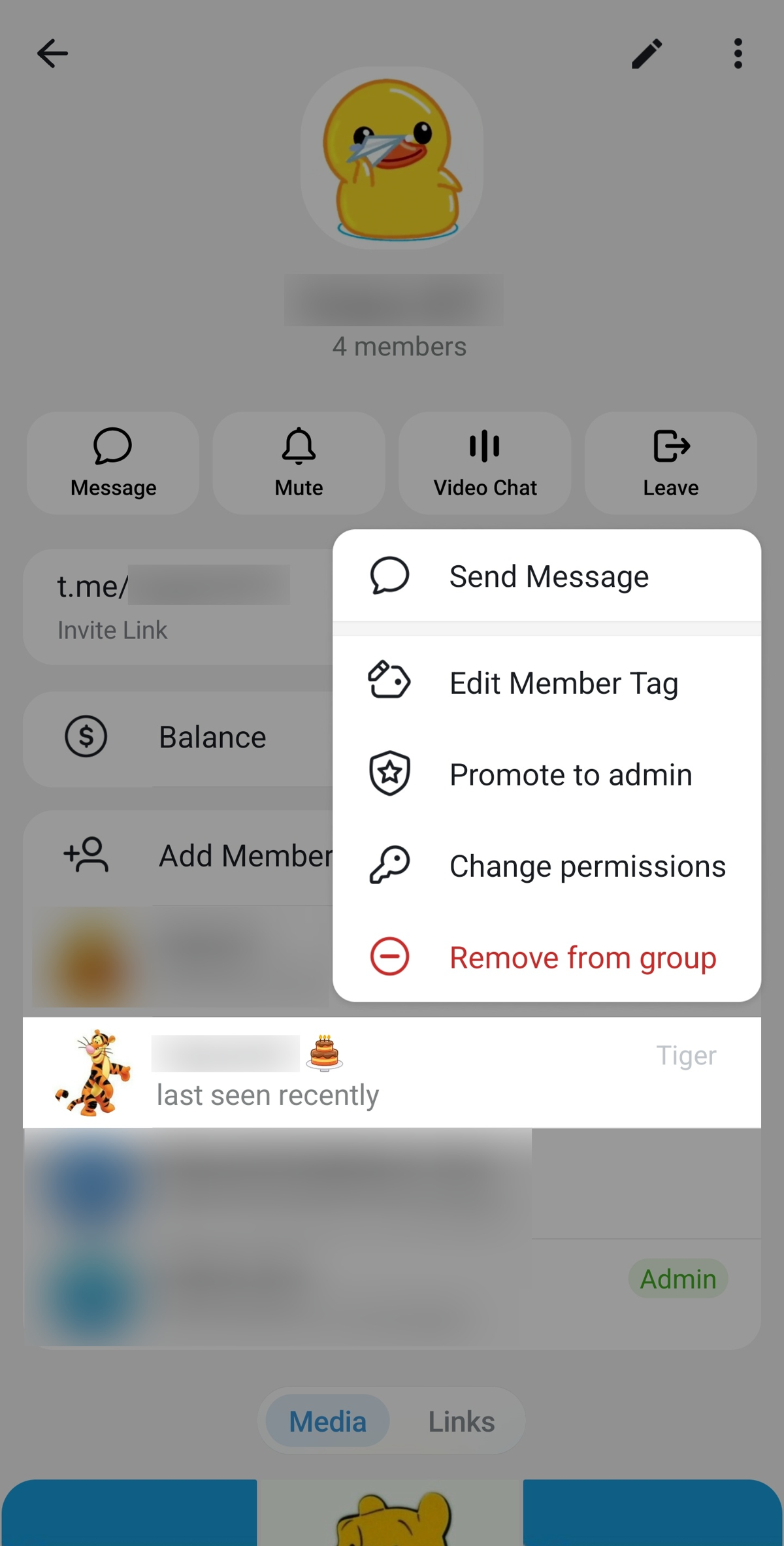Promote this member to admin
This screenshot has width=784, height=1546.
(546, 774)
